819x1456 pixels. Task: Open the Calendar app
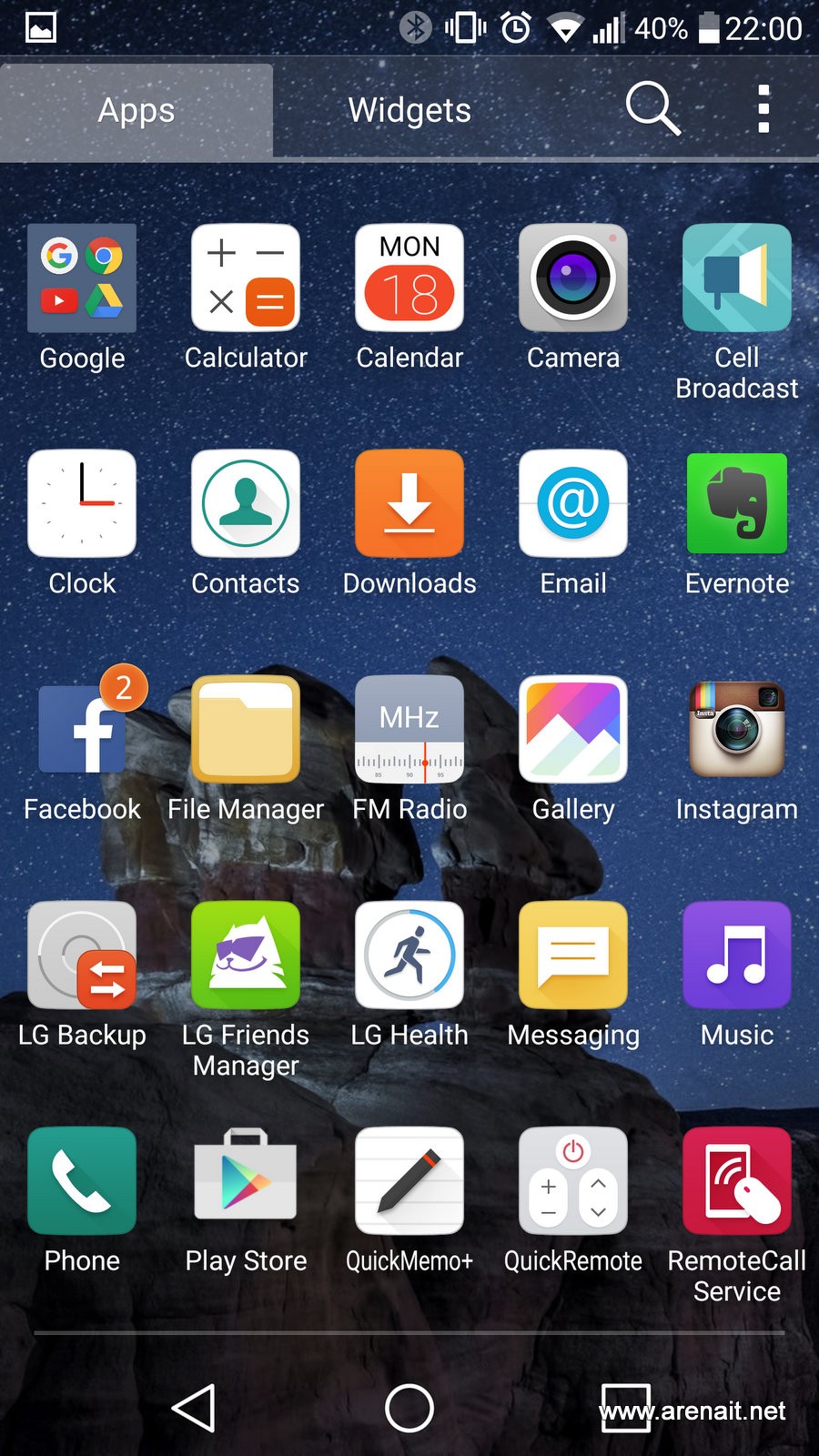tap(409, 278)
